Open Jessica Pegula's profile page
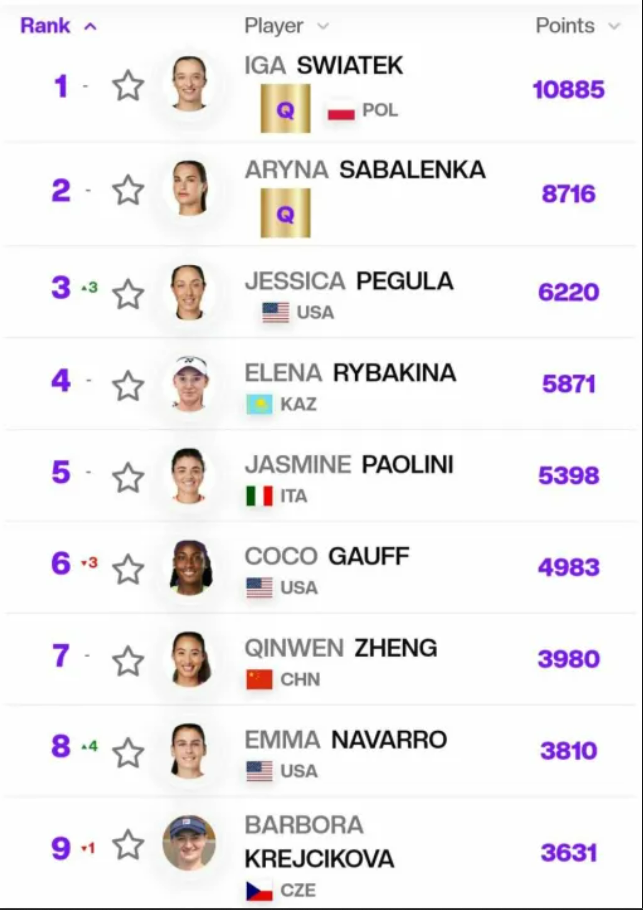The height and width of the screenshot is (910, 643). click(x=349, y=281)
